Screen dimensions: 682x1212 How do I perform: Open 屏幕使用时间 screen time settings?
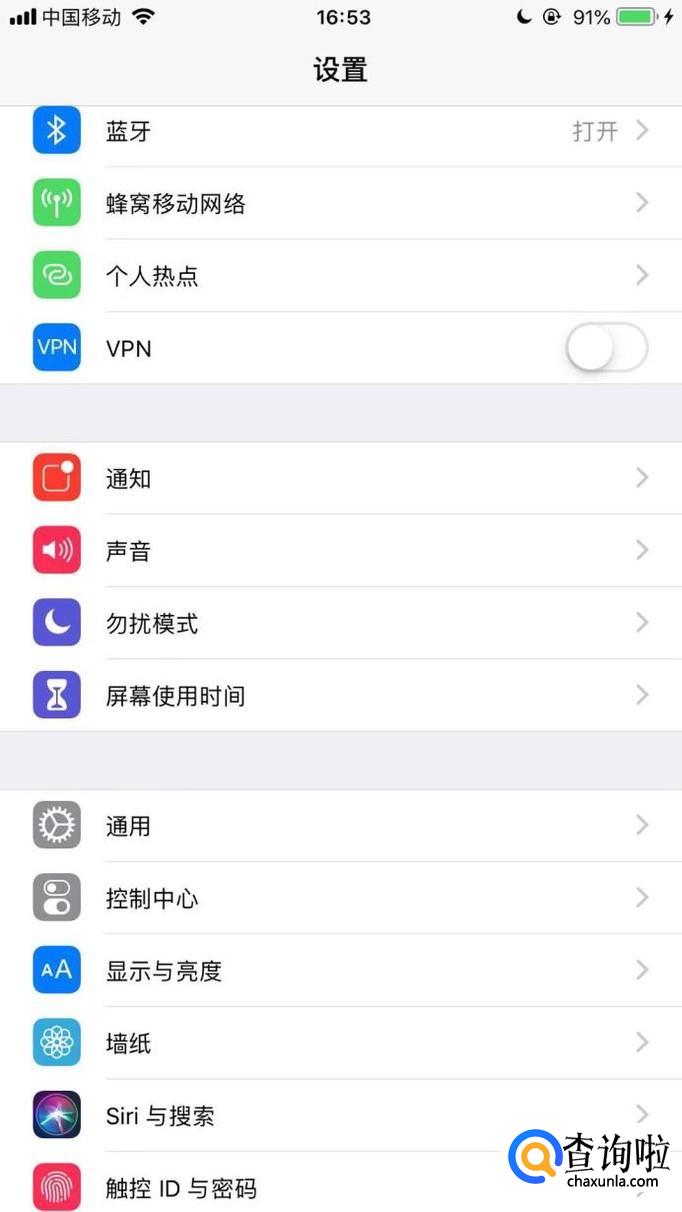(x=340, y=695)
